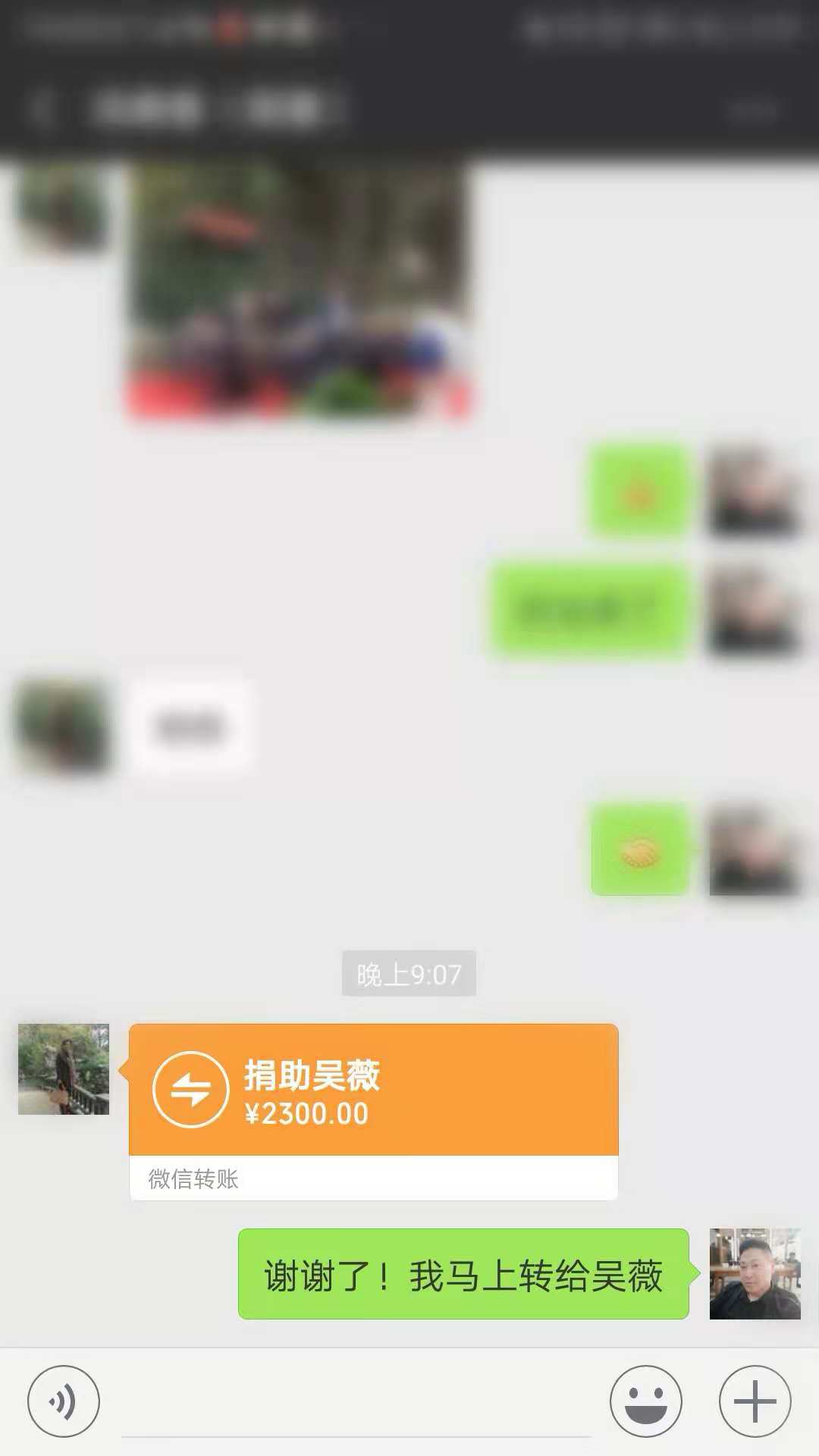Viewport: 819px width, 1456px height.
Task: Open the emoji sticker panel
Action: 646,1401
